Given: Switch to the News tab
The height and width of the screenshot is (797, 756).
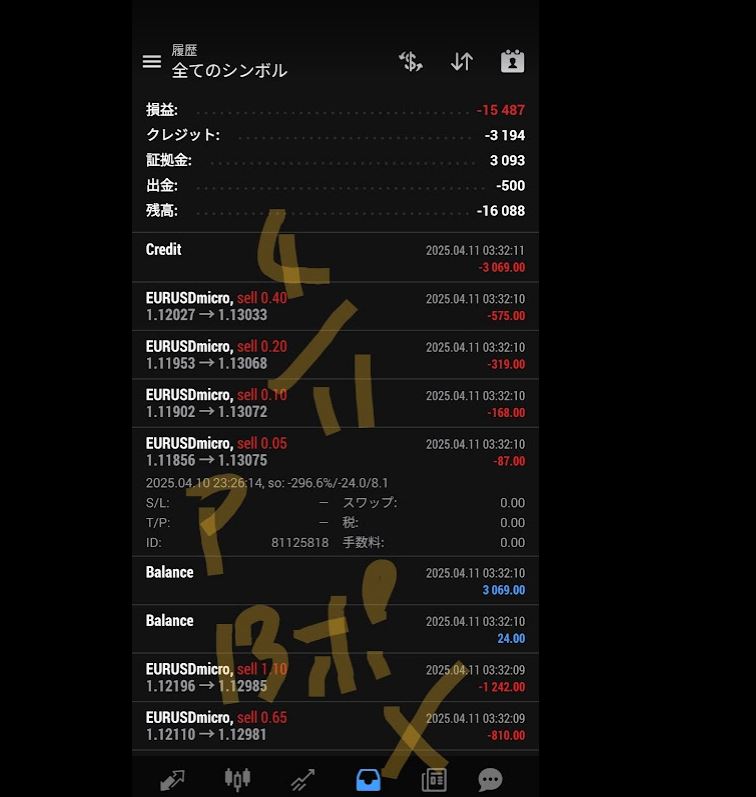Looking at the screenshot, I should (434, 779).
